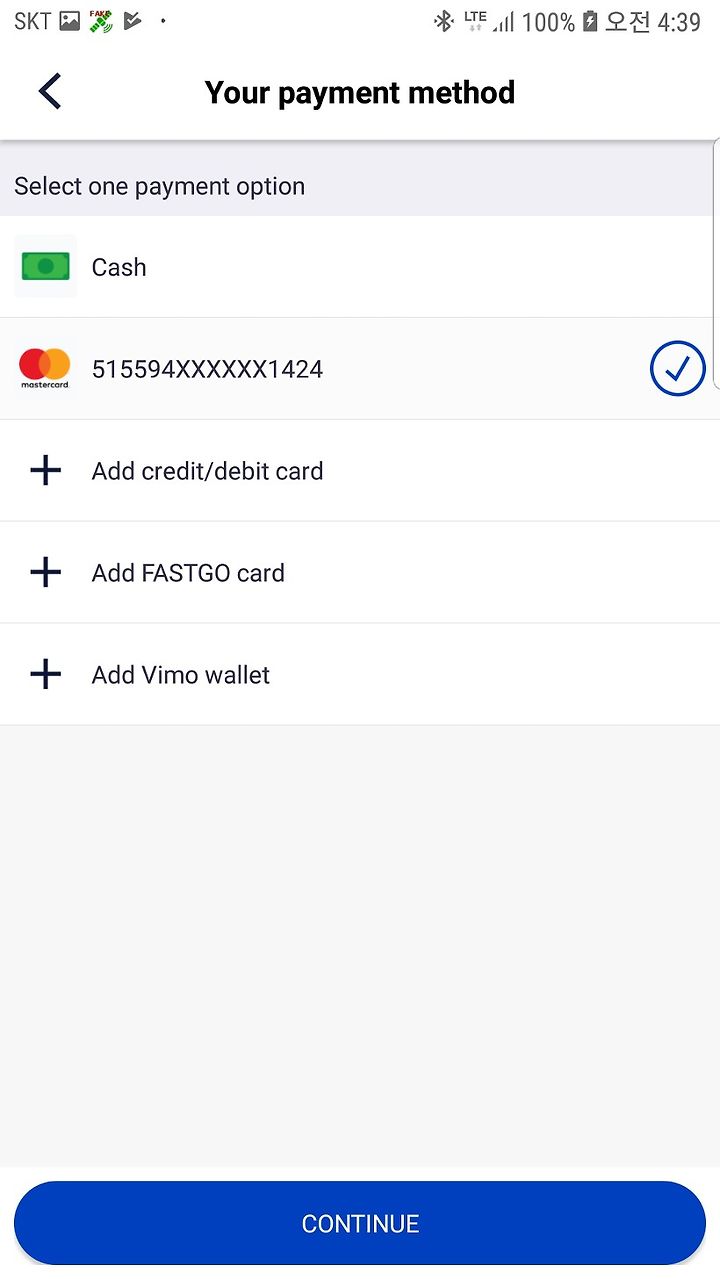Add Vimo wallet
Viewport: 720px width, 1279px height.
[360, 675]
